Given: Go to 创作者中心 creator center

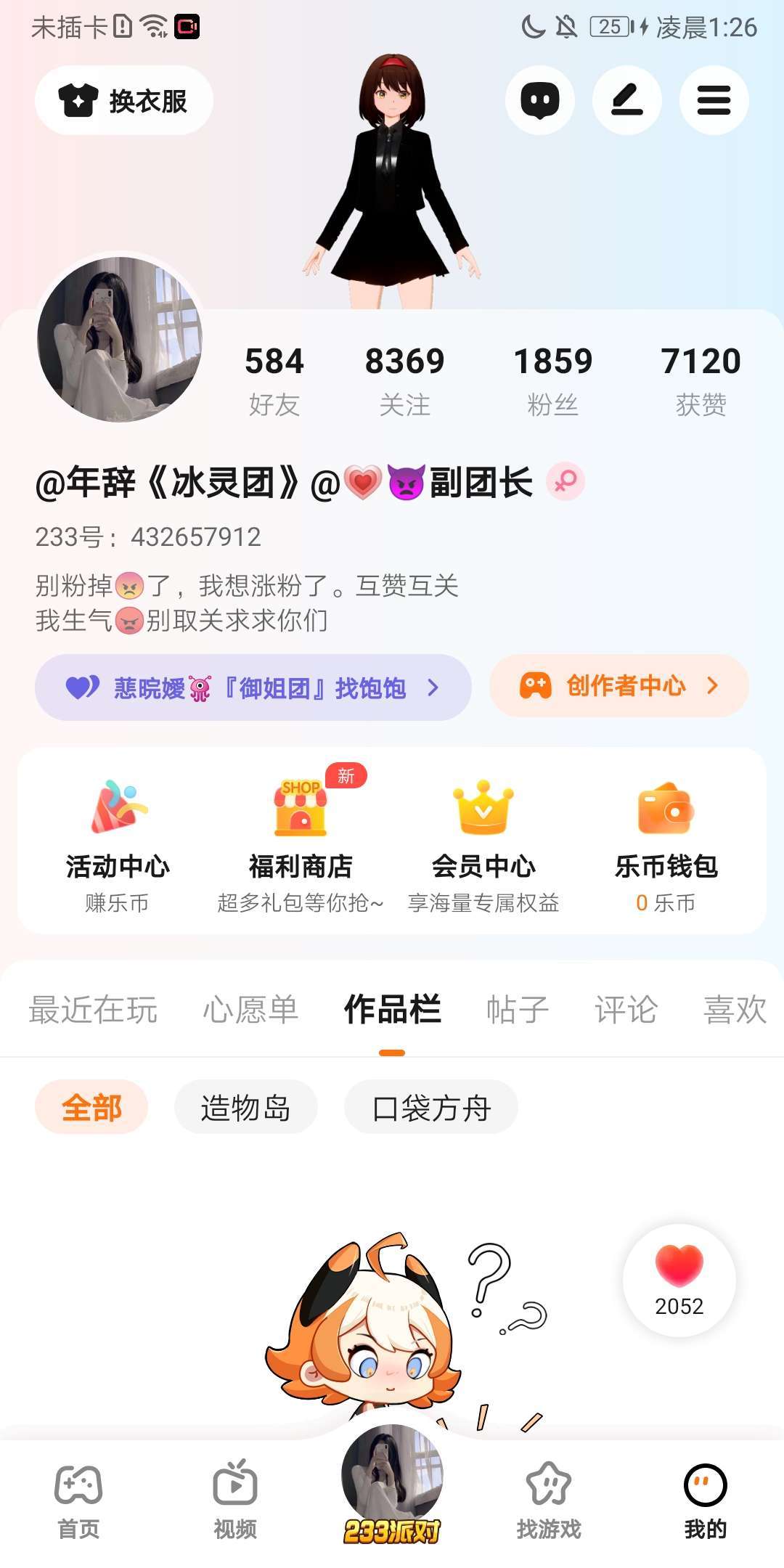Looking at the screenshot, I should [619, 686].
